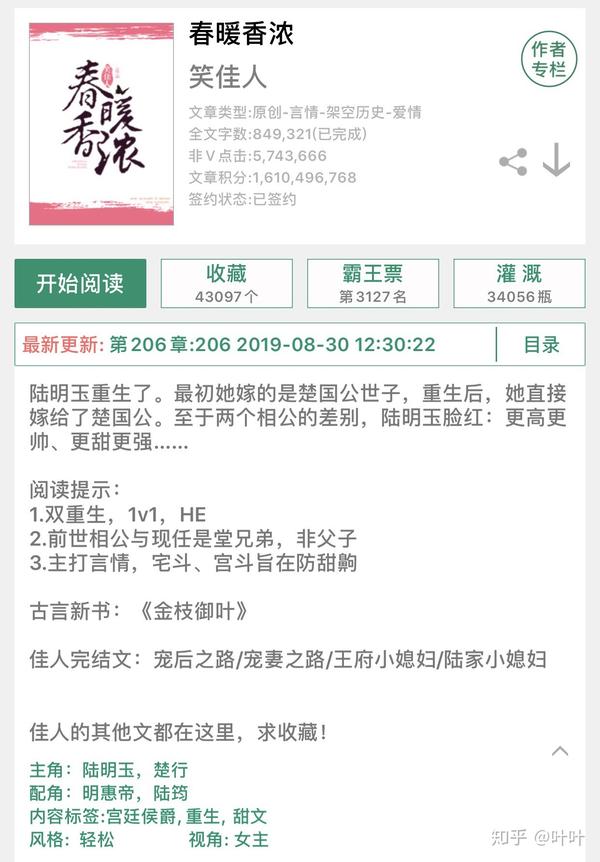600x862 pixels.
Task: Collapse the description with the up chevron
Action: click(560, 751)
